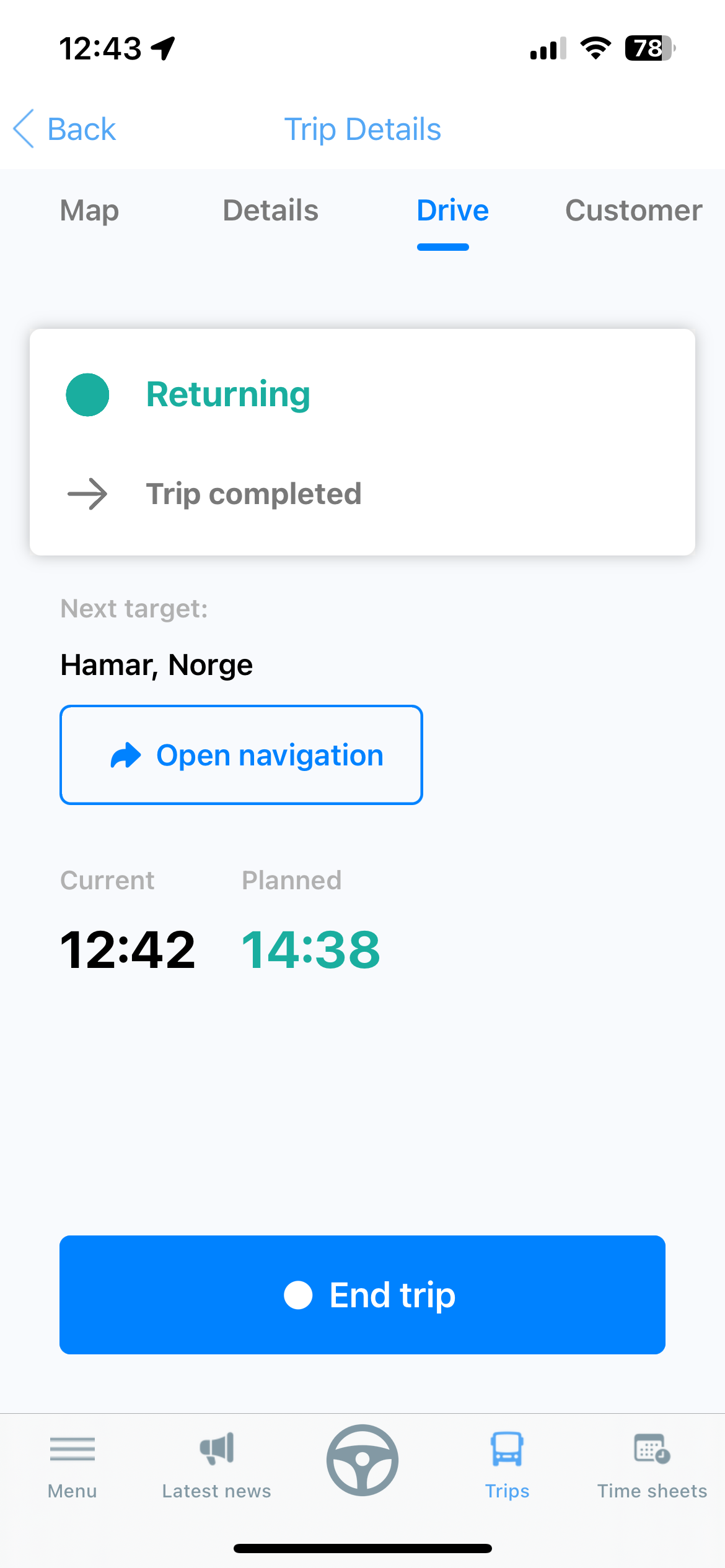Switch to the Map tab

pos(89,211)
